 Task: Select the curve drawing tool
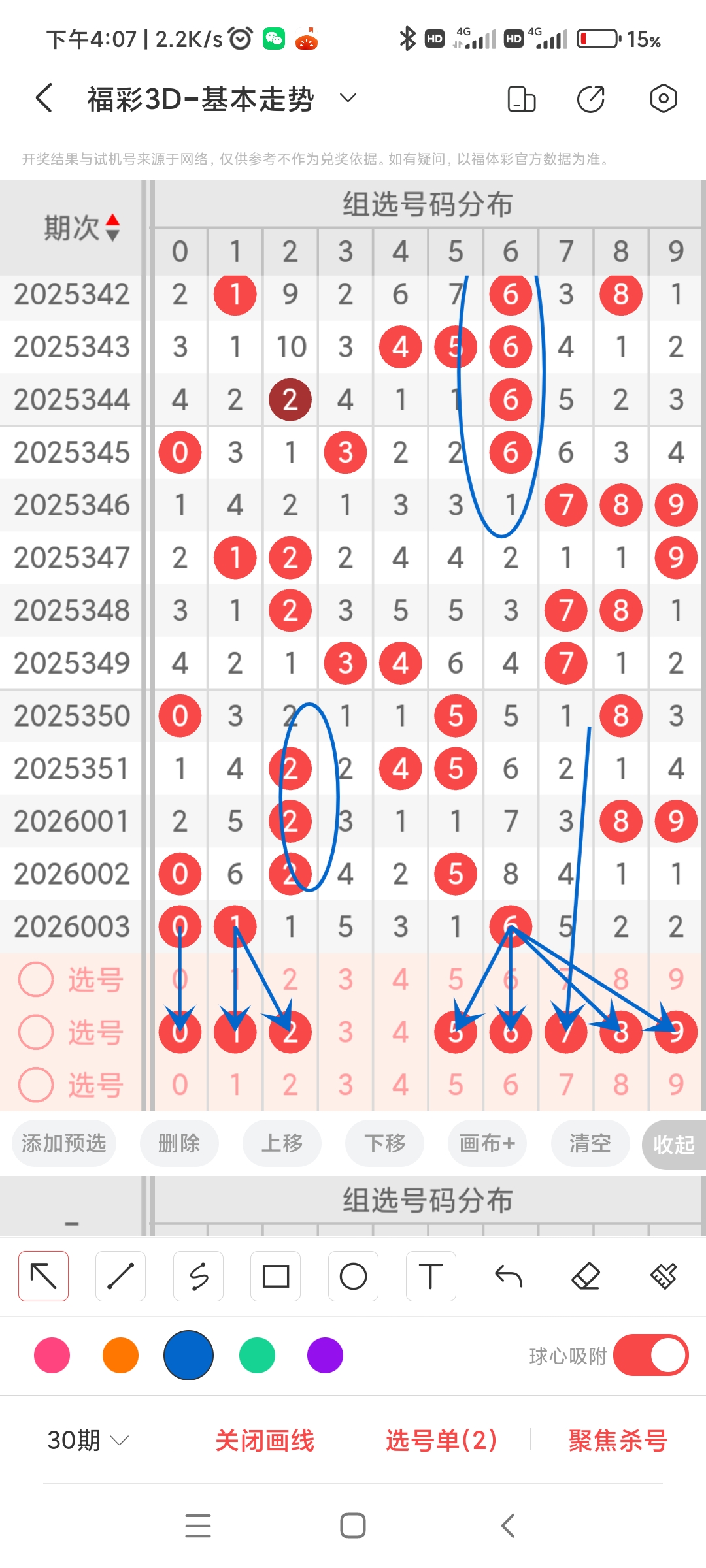pos(198,1275)
